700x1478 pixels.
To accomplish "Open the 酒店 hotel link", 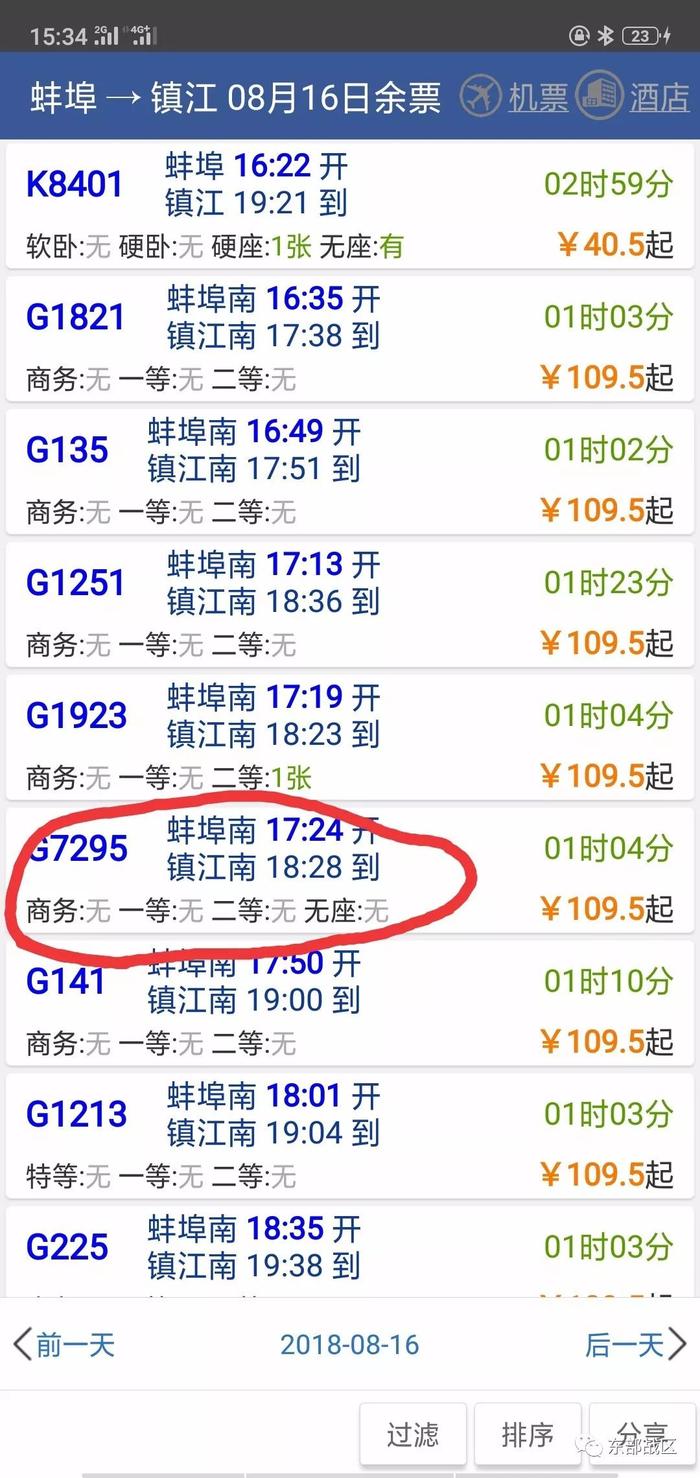I will coord(632,97).
